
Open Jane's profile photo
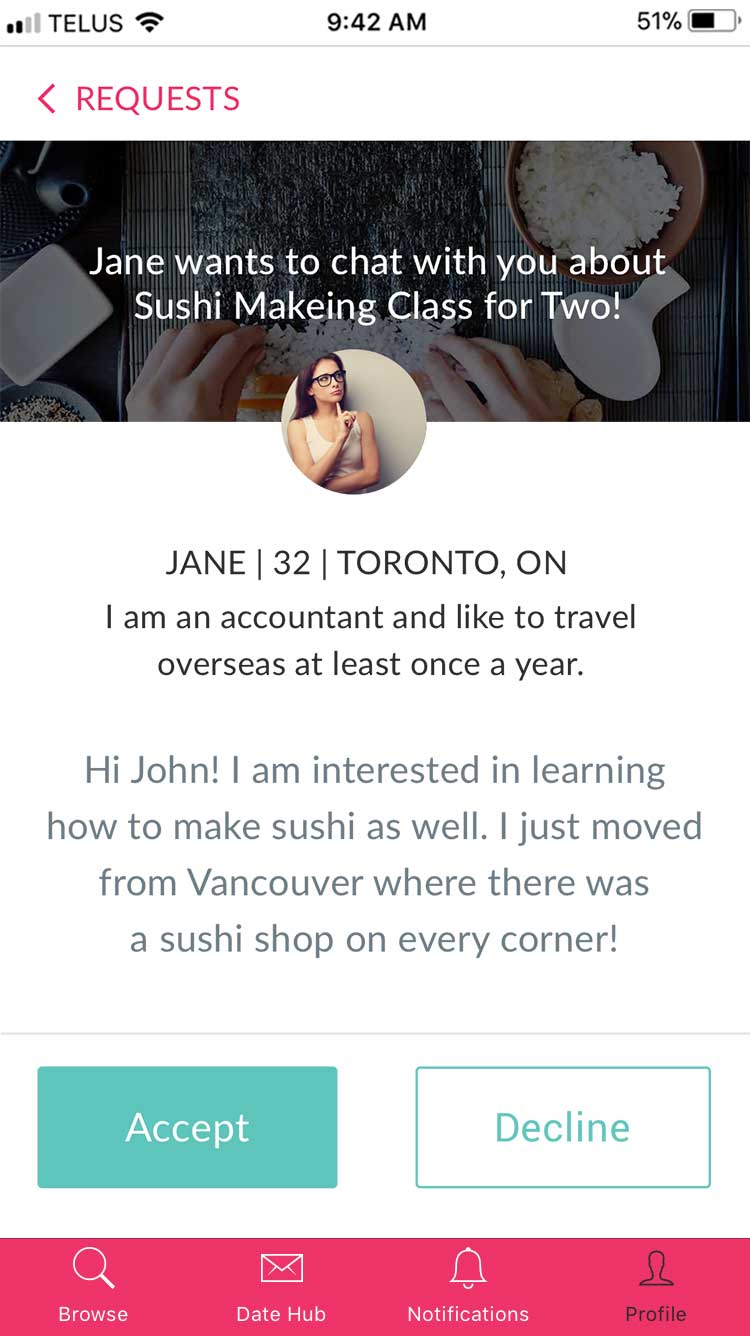[x=354, y=422]
